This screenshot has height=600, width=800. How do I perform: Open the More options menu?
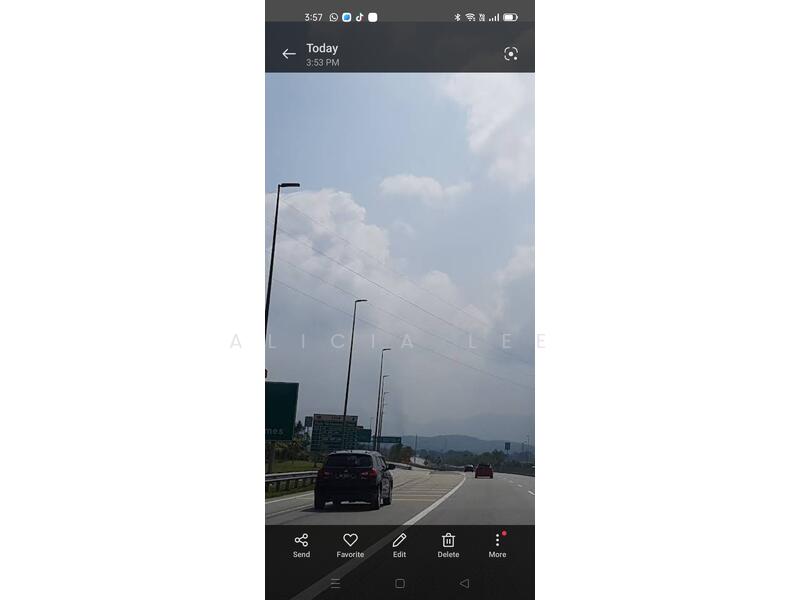pos(497,545)
